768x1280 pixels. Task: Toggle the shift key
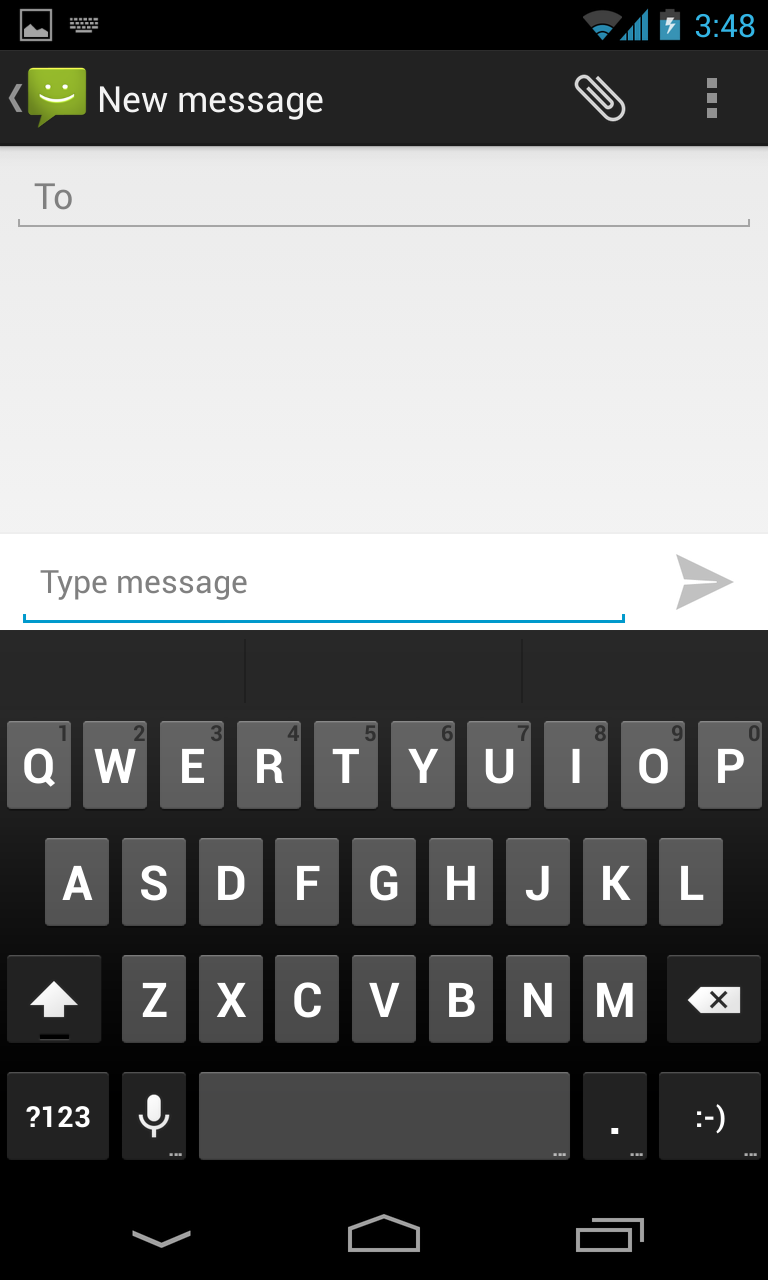[x=54, y=999]
